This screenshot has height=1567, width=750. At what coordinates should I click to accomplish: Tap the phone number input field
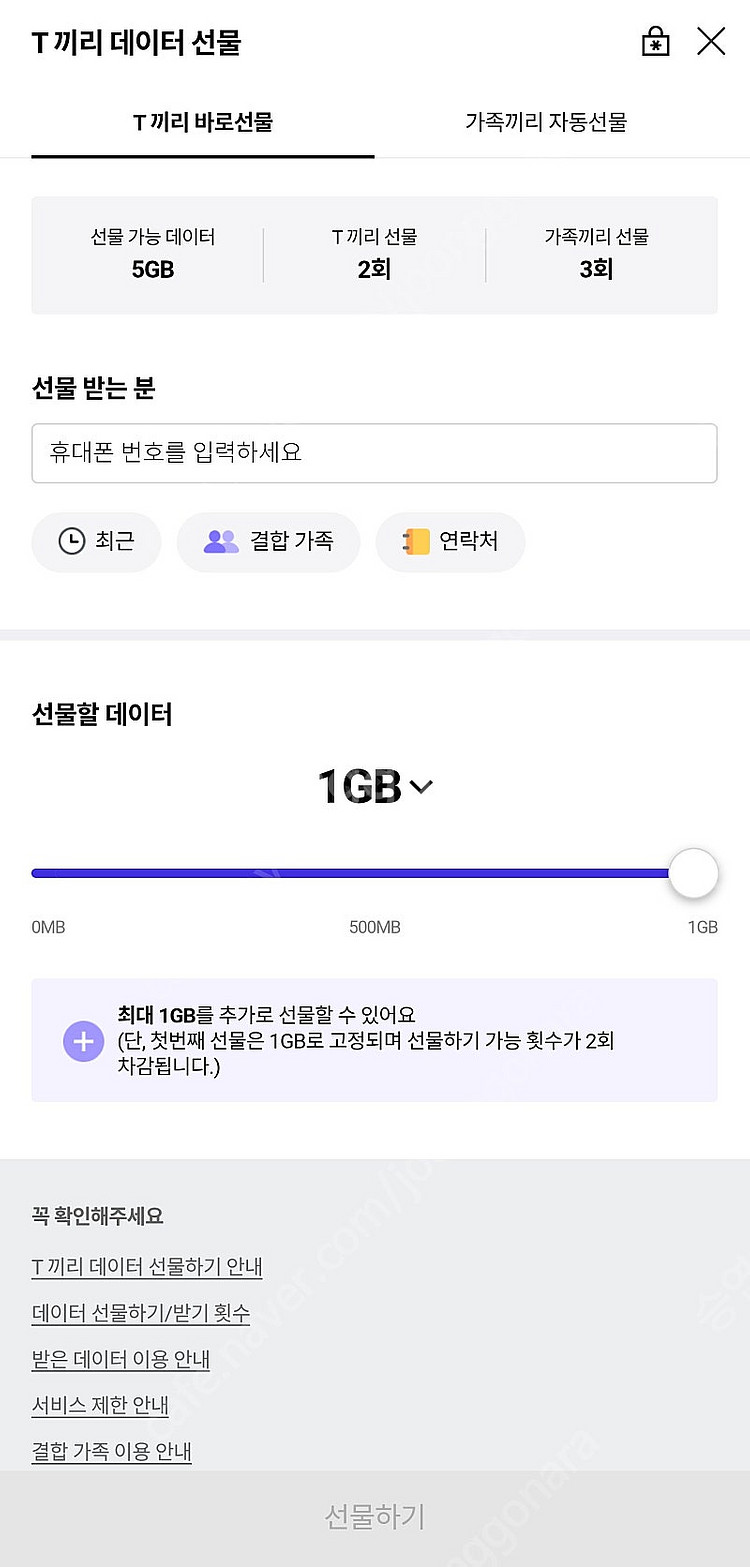pos(375,453)
